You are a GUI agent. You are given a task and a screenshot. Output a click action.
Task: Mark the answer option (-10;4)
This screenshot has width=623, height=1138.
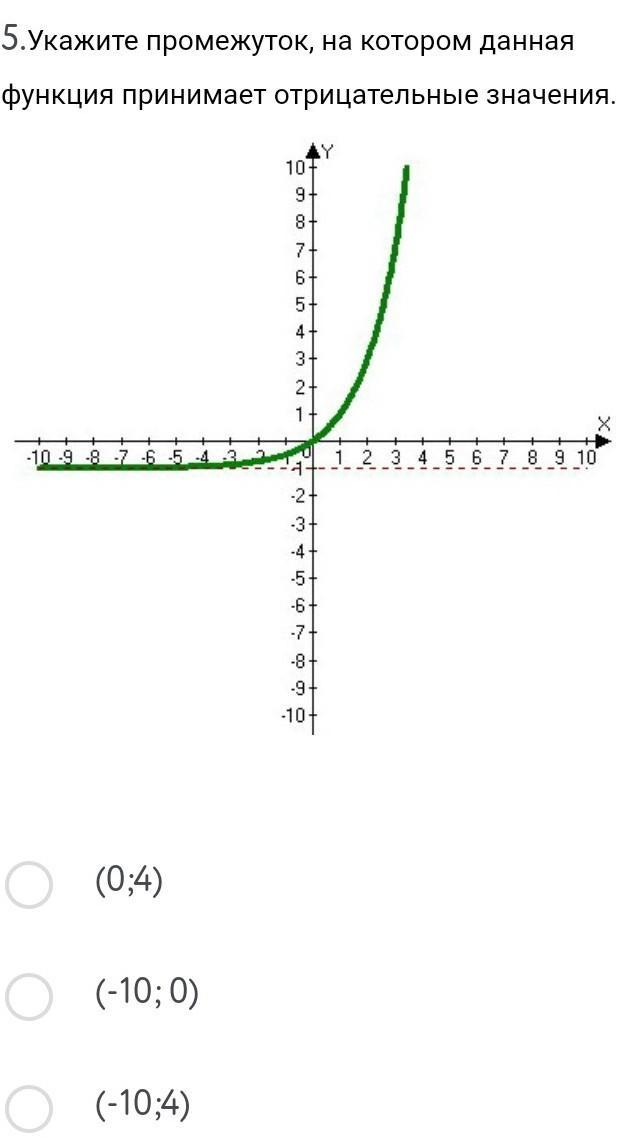pyautogui.click(x=29, y=1107)
